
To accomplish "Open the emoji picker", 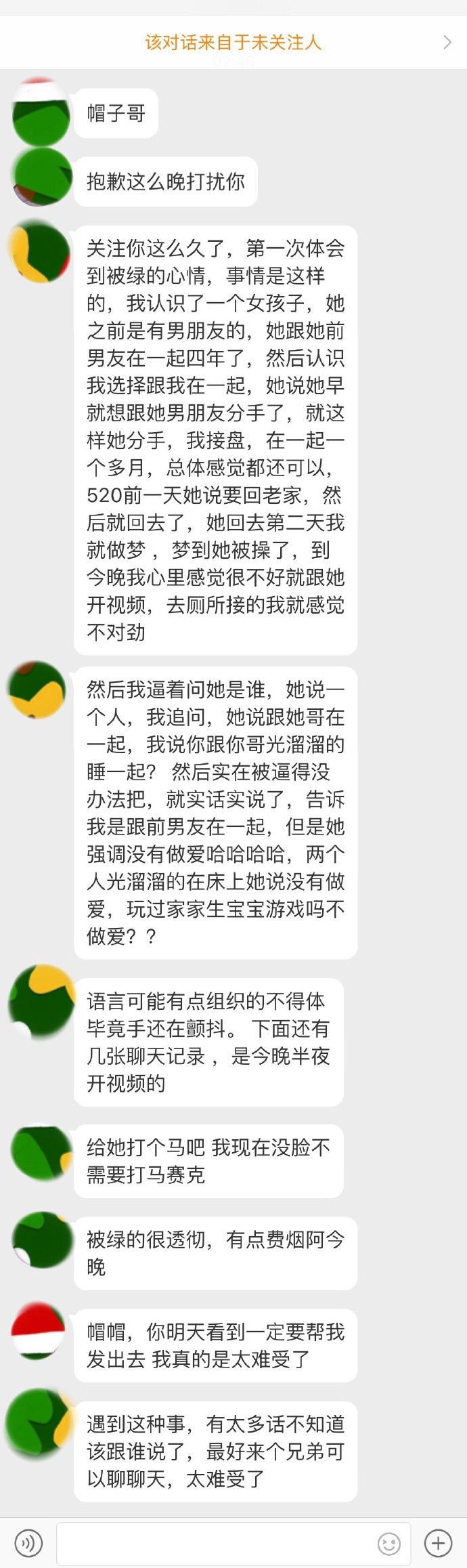I will coord(389,1544).
